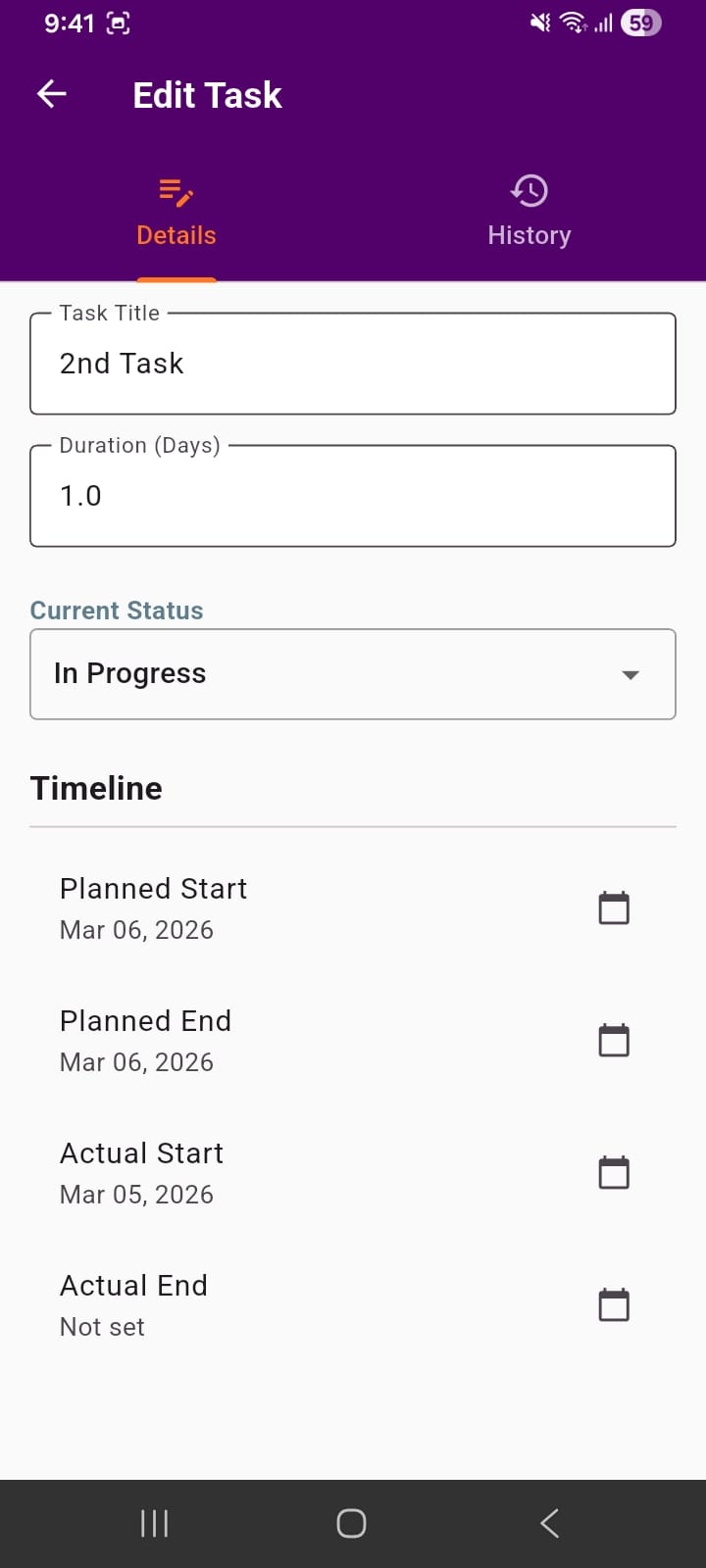Switch to the History tab
The width and height of the screenshot is (706, 1568).
[529, 212]
